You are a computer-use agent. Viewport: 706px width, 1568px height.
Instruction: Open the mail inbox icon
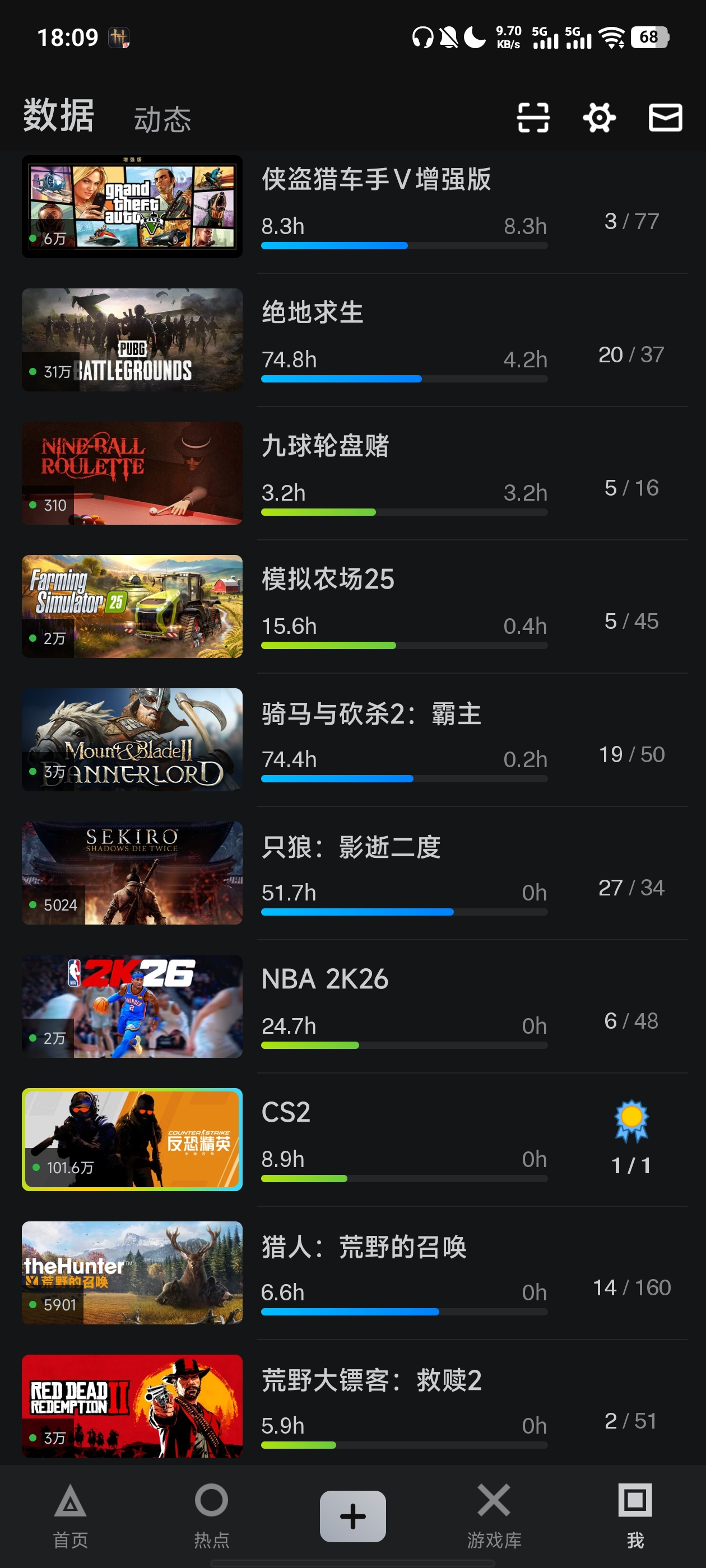pos(665,118)
